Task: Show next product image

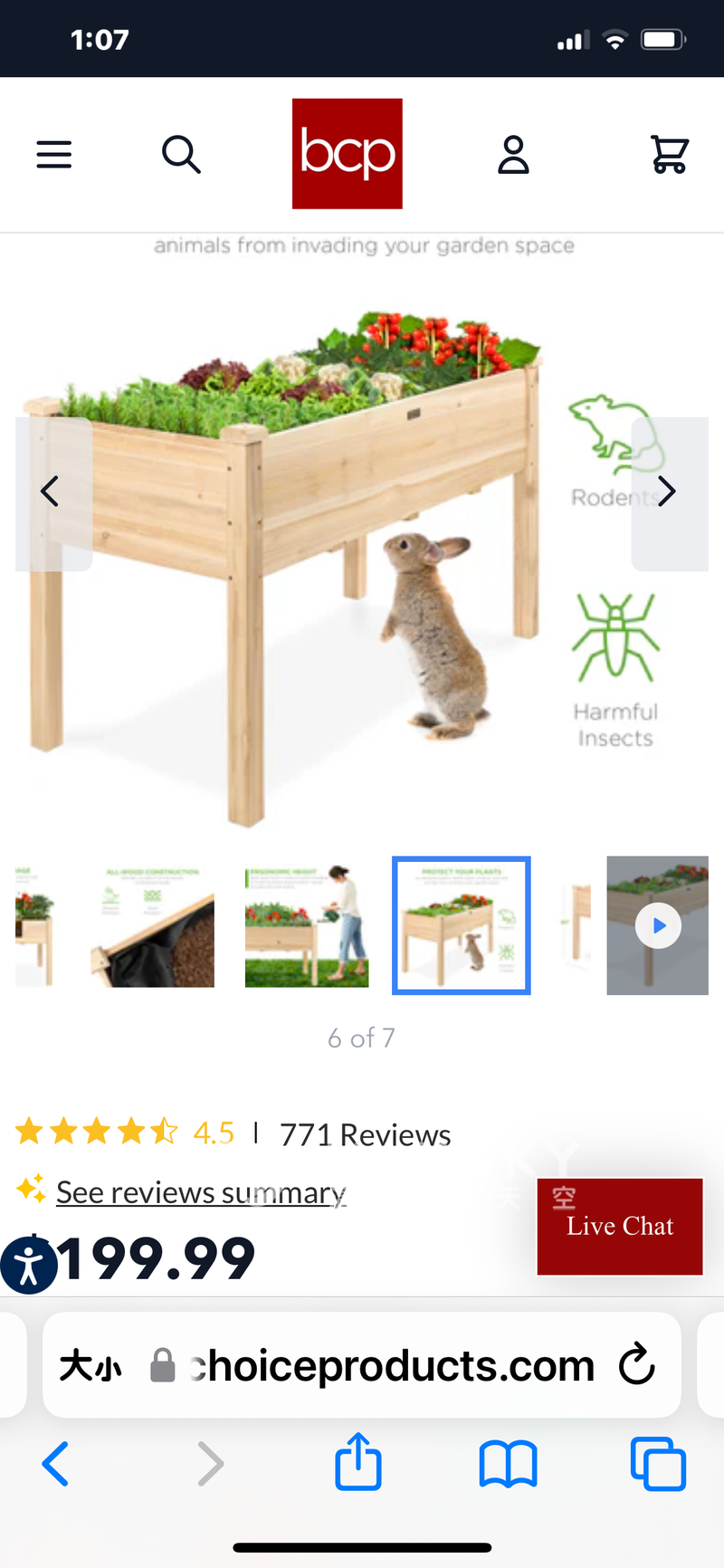Action: point(667,492)
